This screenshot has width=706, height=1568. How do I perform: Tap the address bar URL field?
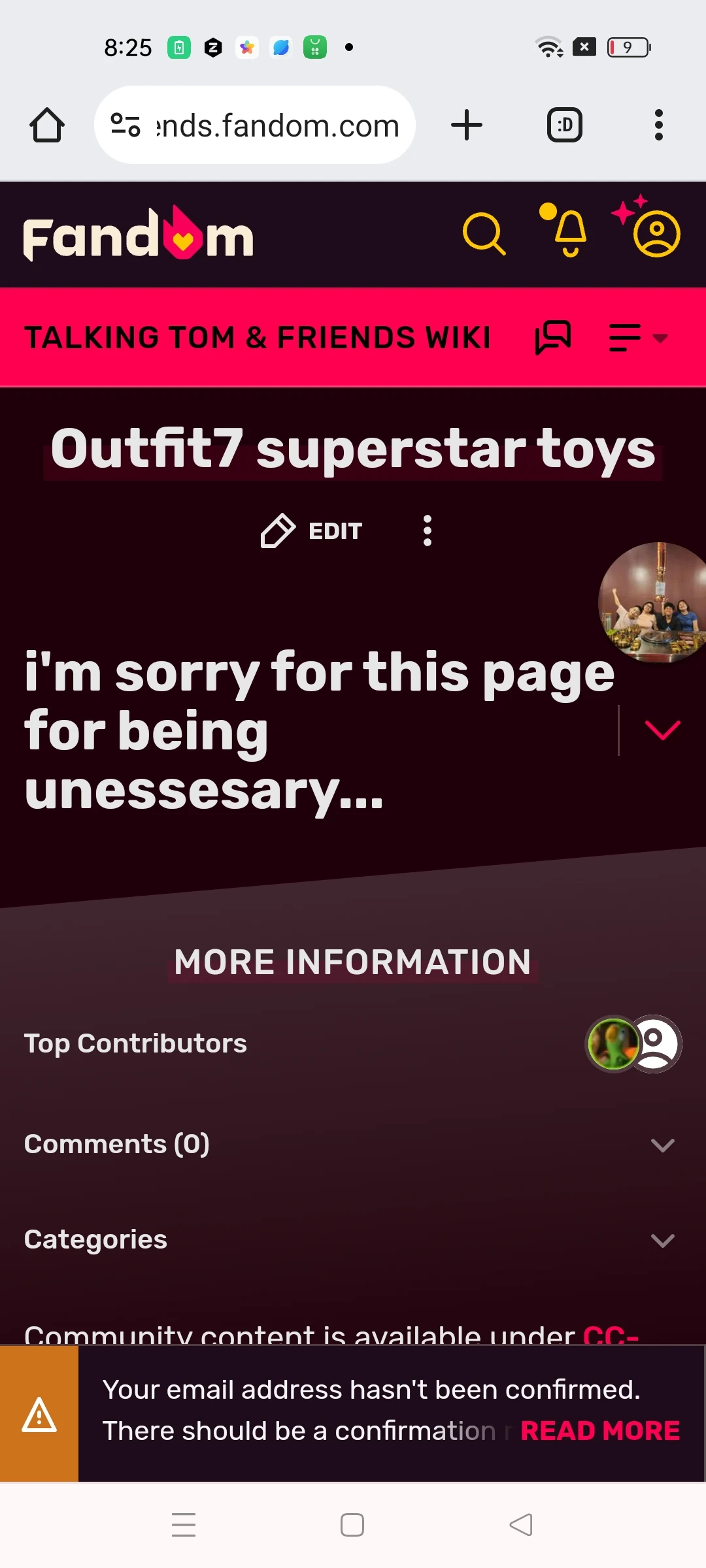(x=275, y=124)
